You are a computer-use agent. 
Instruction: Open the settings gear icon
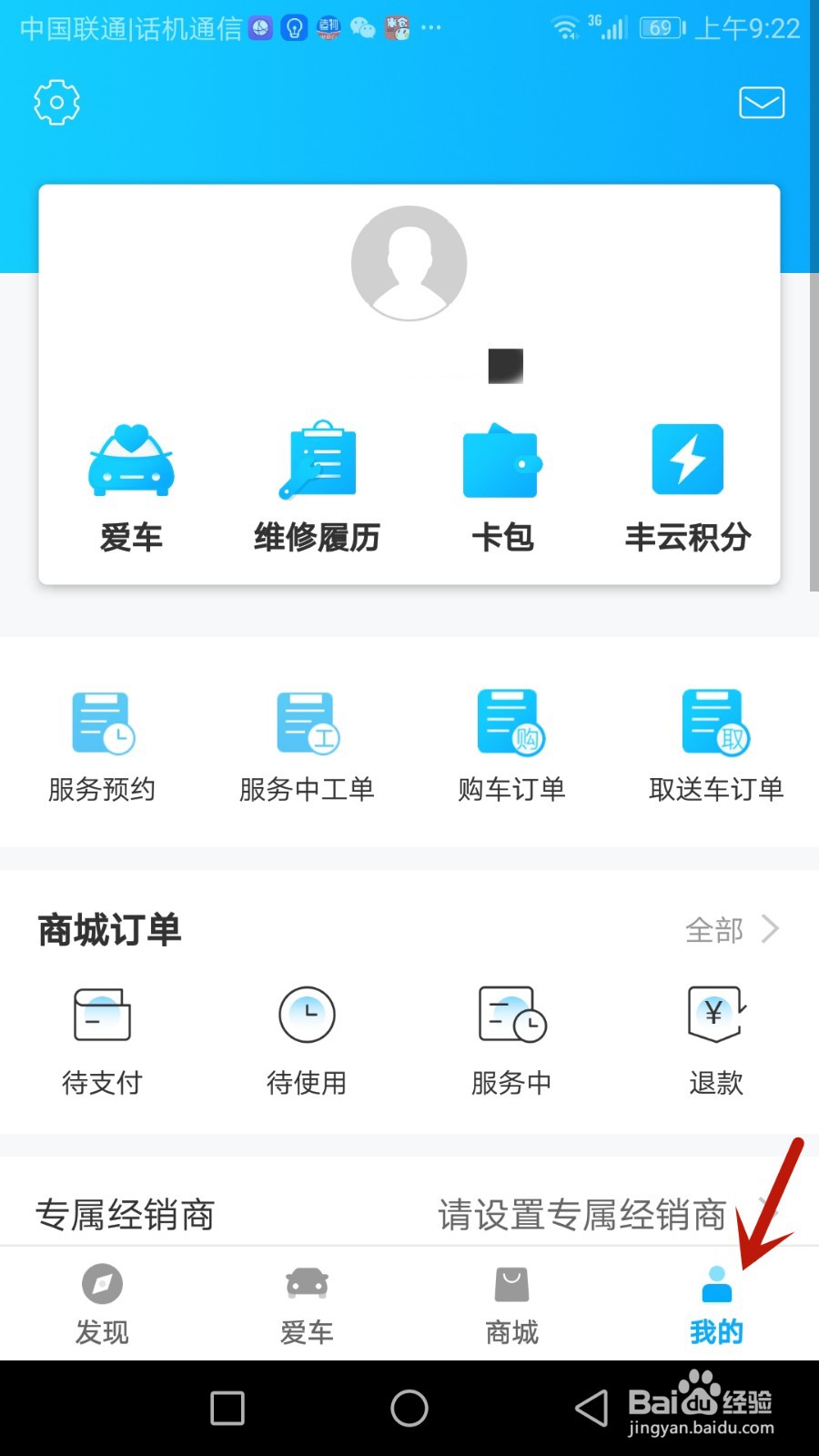[x=56, y=103]
